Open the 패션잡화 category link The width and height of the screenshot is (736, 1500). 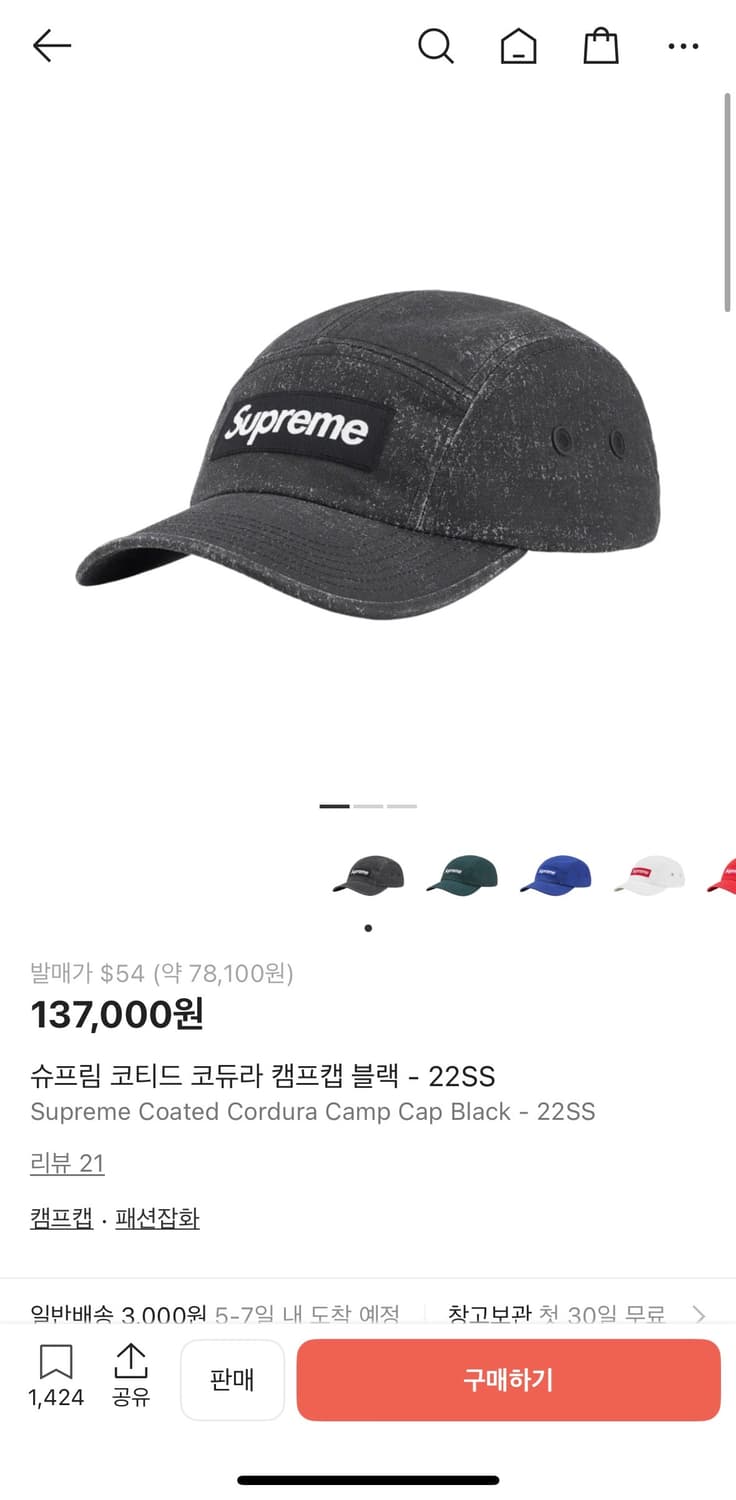point(156,1218)
